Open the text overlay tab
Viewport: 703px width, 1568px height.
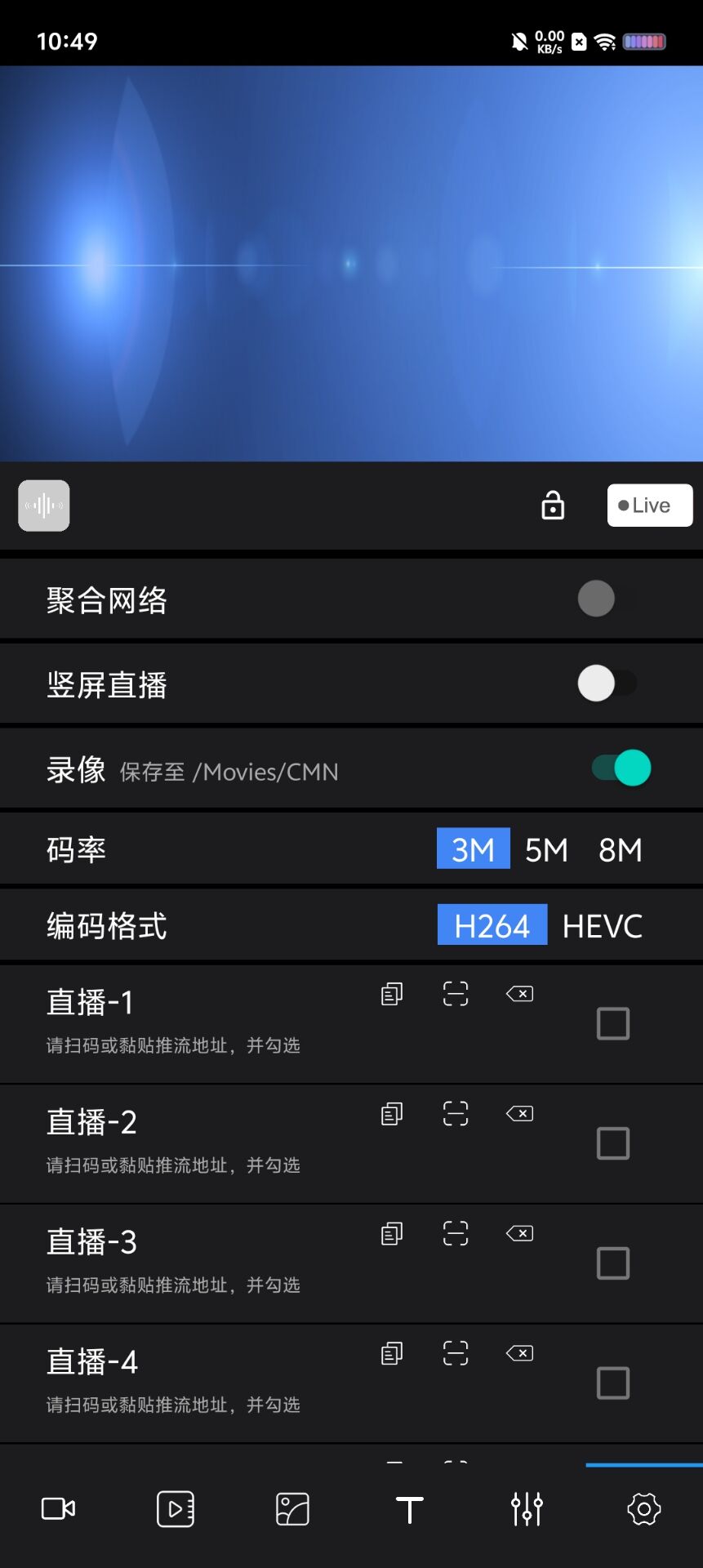pos(410,1509)
